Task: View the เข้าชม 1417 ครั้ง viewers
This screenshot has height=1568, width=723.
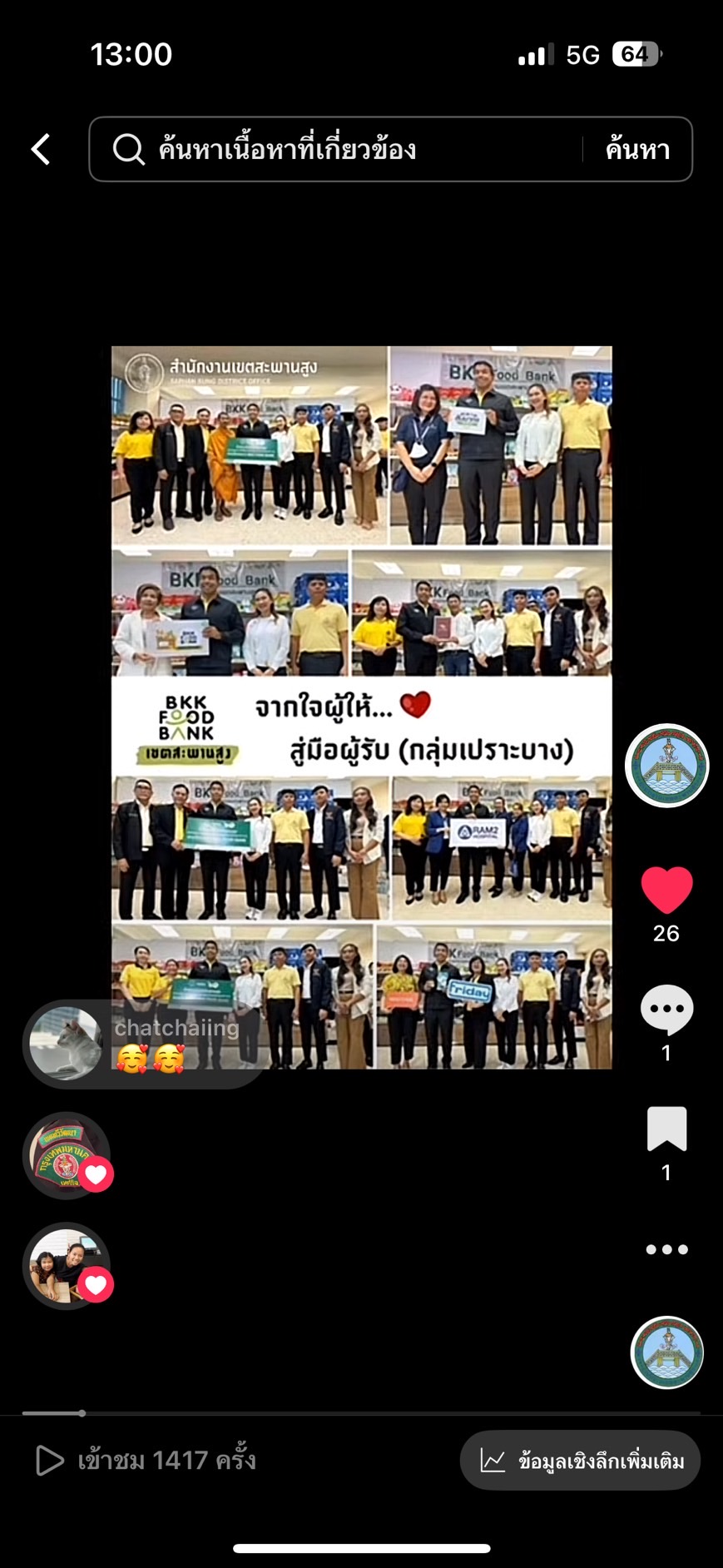Action: (x=146, y=1461)
